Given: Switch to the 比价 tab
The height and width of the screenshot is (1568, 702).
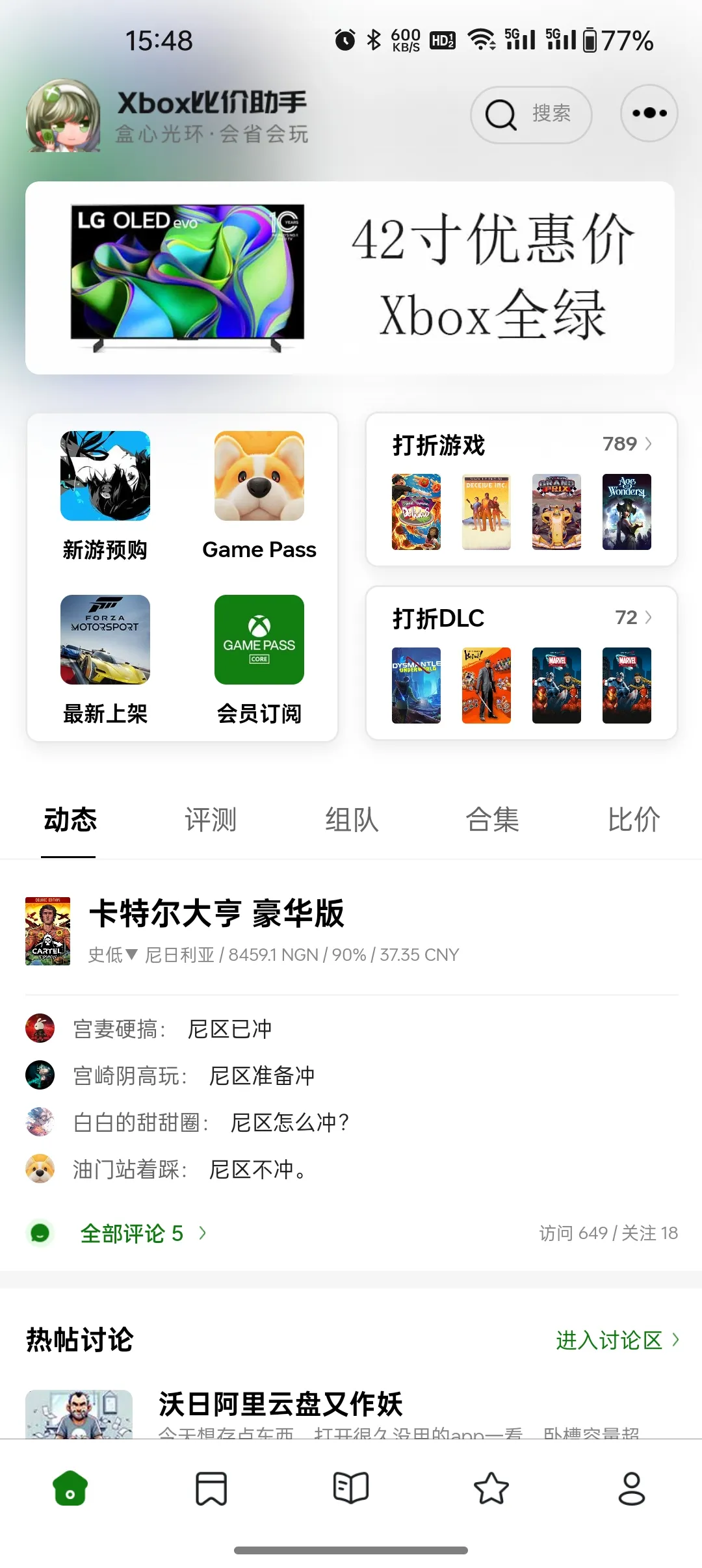Looking at the screenshot, I should 634,820.
